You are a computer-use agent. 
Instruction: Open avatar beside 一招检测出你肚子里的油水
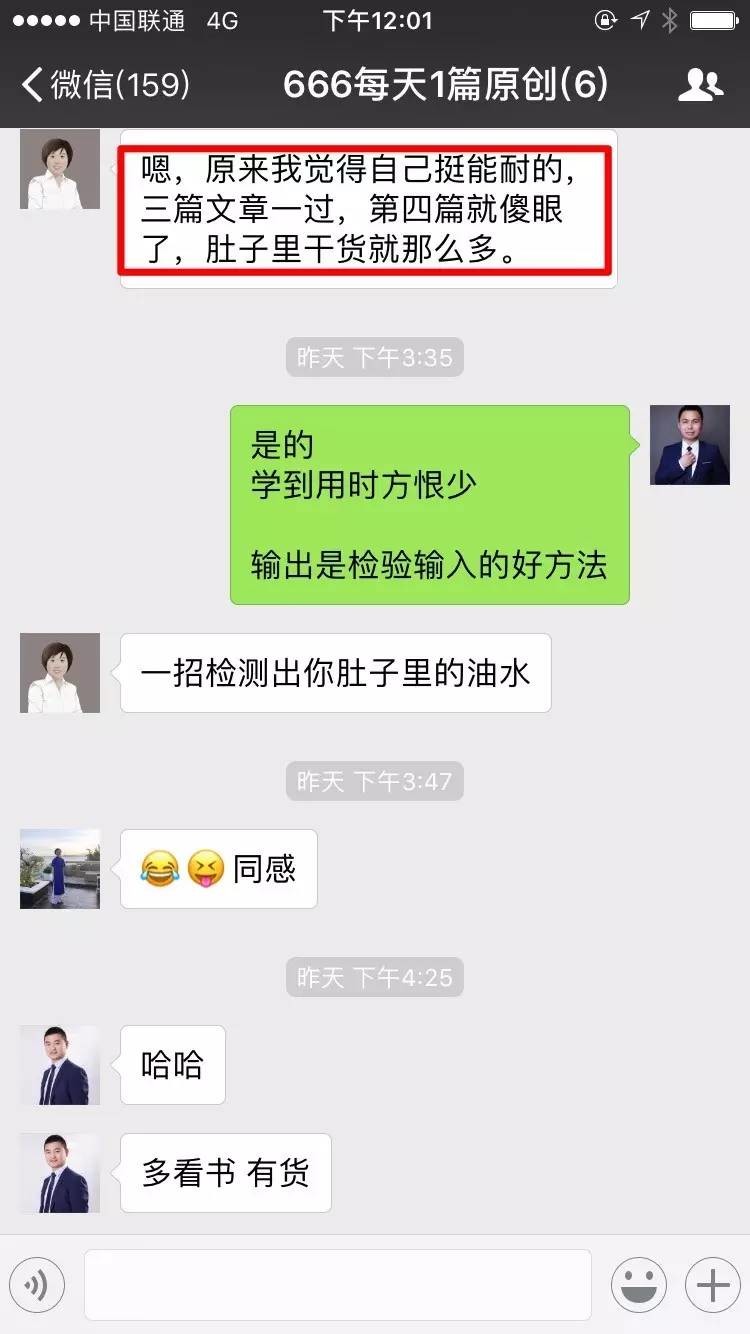click(x=60, y=673)
